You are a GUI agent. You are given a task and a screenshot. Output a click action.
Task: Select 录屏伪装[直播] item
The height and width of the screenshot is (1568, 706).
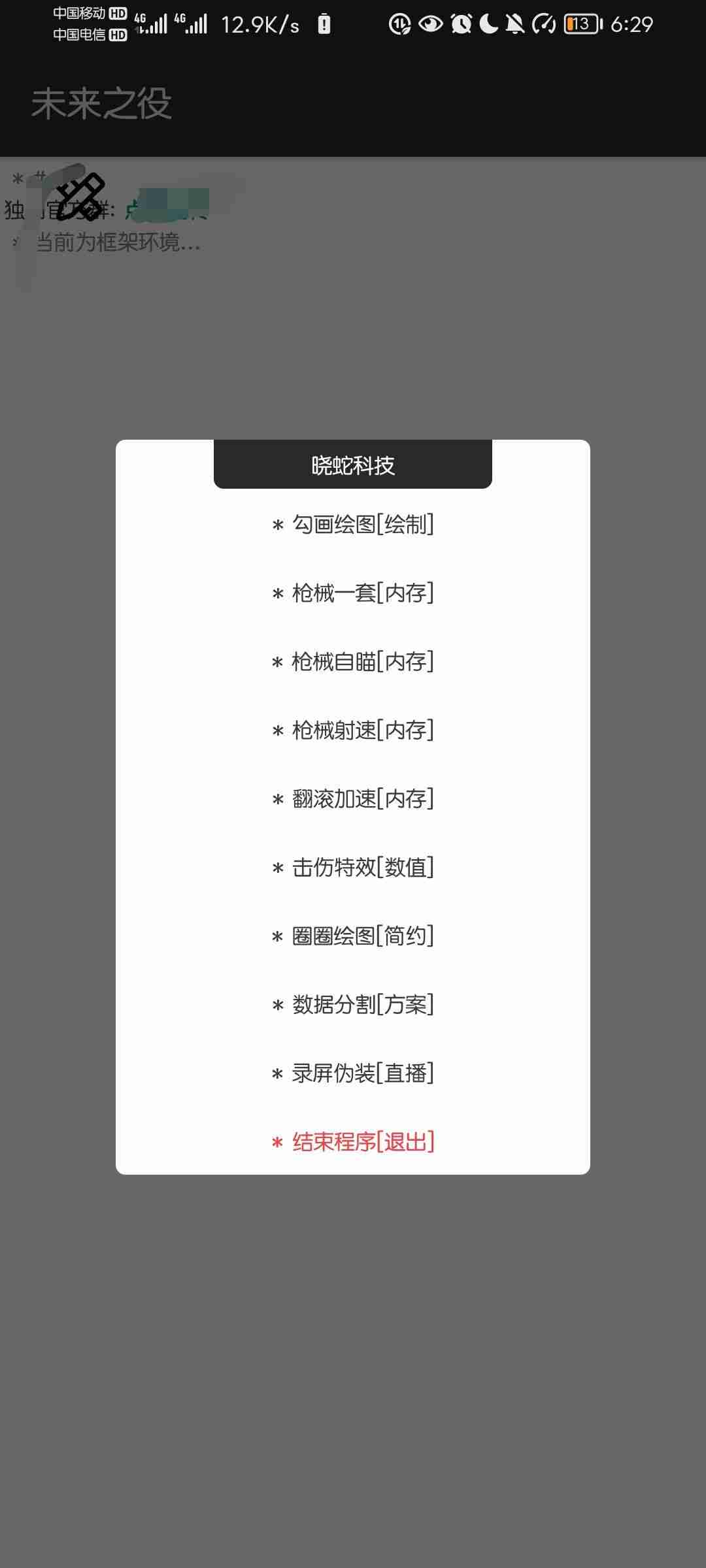(353, 1073)
